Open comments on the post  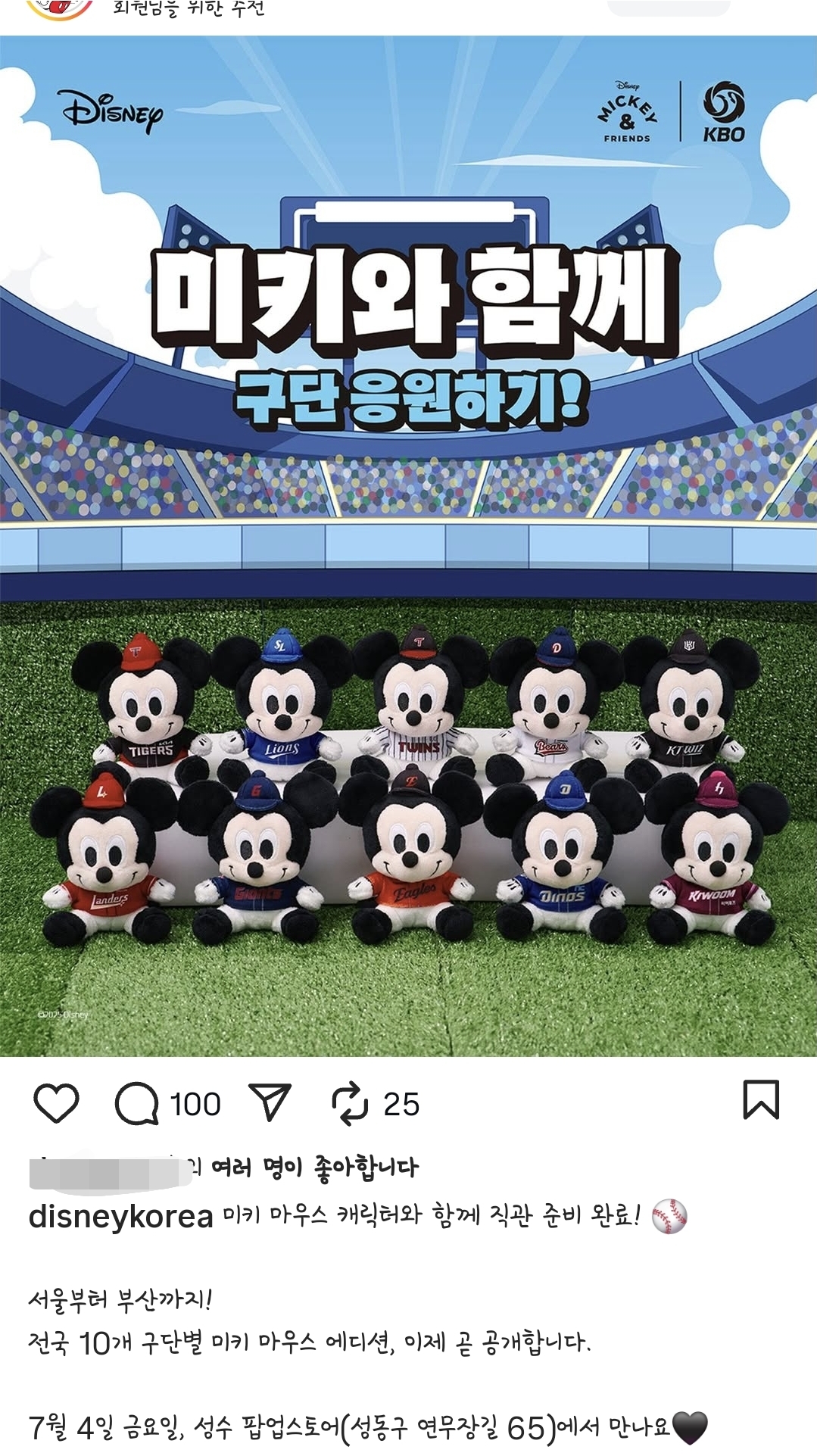136,1103
